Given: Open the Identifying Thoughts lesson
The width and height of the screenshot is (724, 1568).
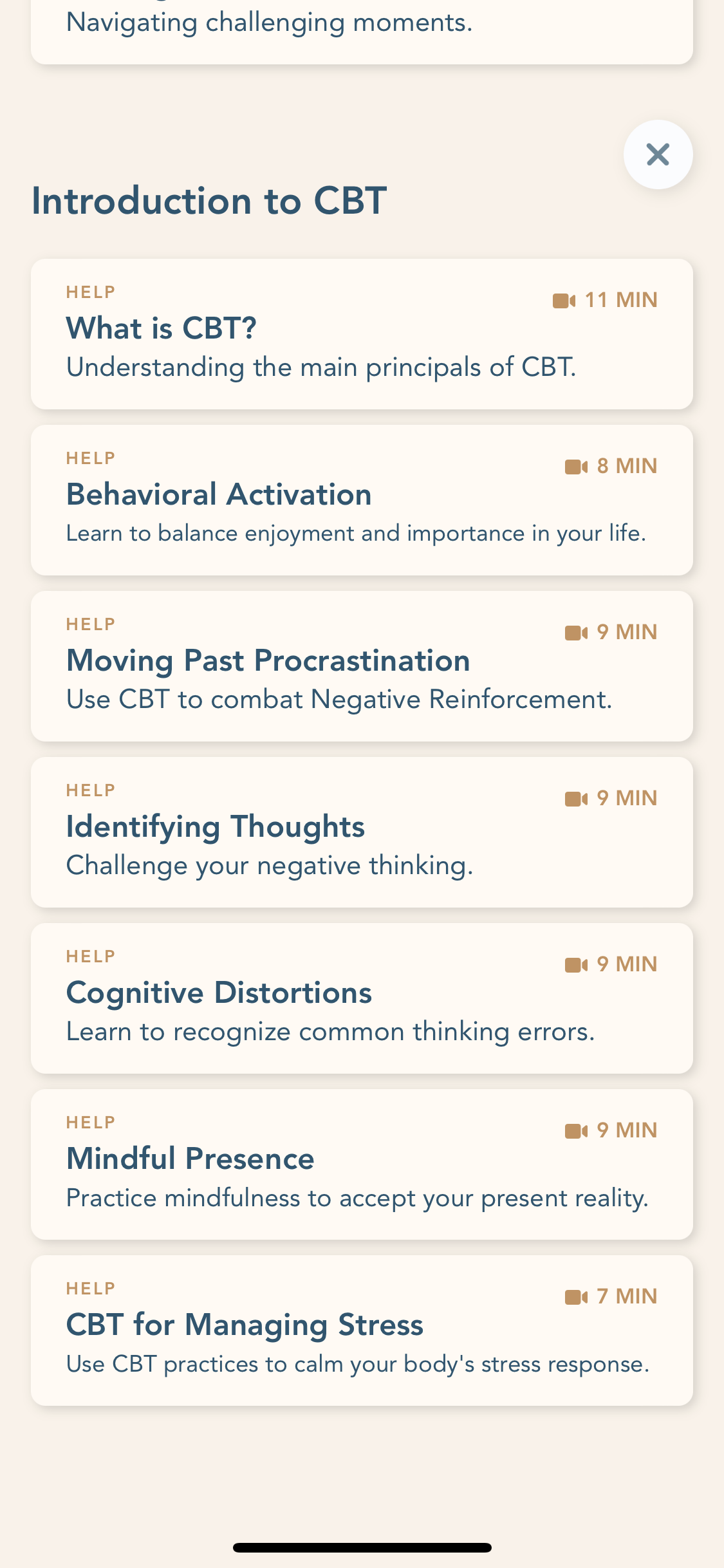Looking at the screenshot, I should [x=362, y=831].
